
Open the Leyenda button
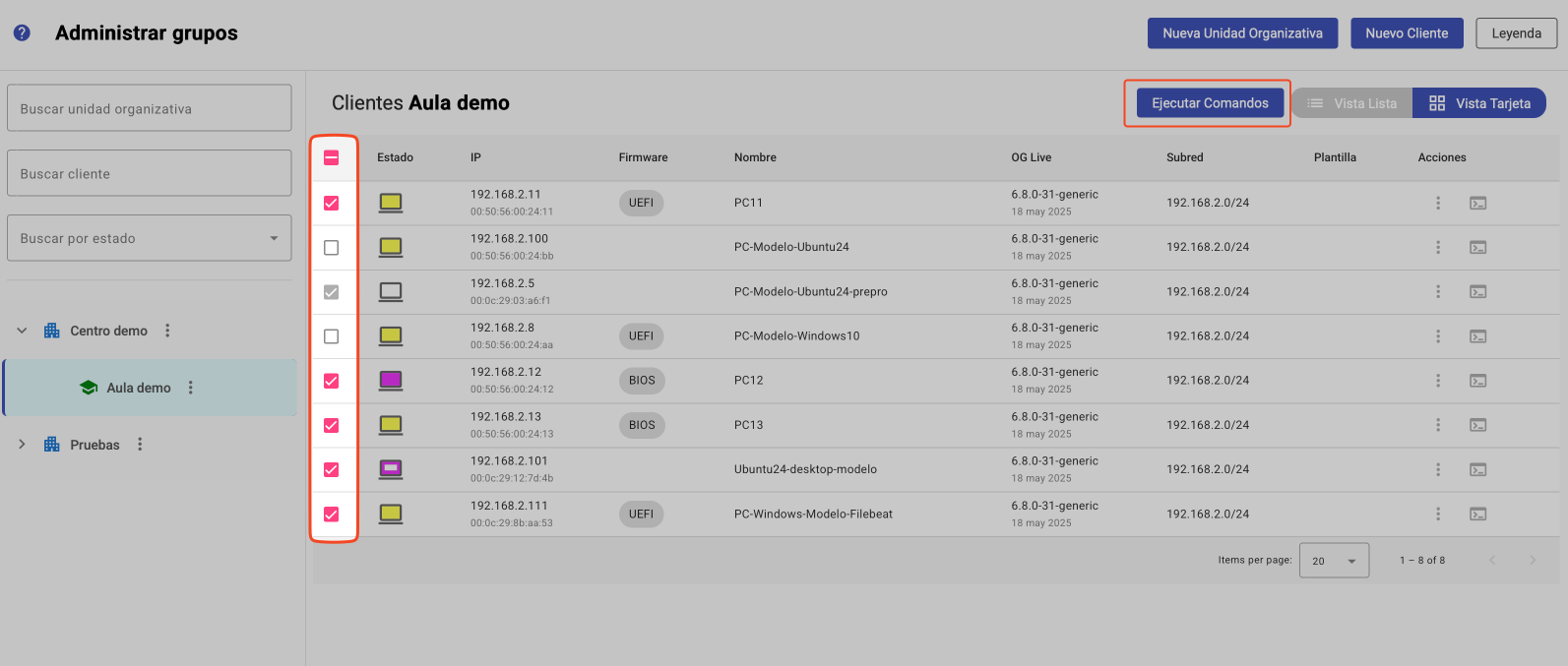tap(1516, 32)
